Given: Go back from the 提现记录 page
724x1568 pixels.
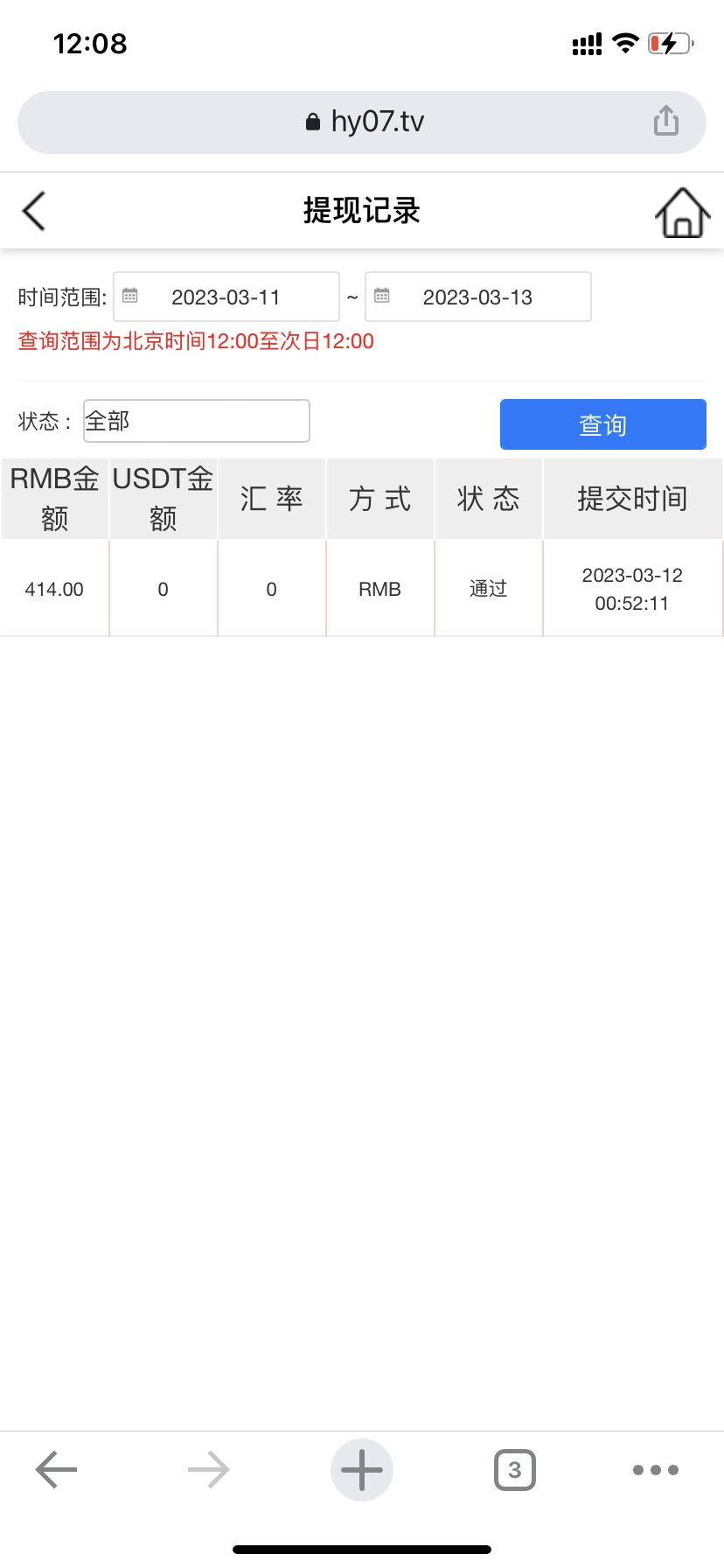Looking at the screenshot, I should point(34,211).
